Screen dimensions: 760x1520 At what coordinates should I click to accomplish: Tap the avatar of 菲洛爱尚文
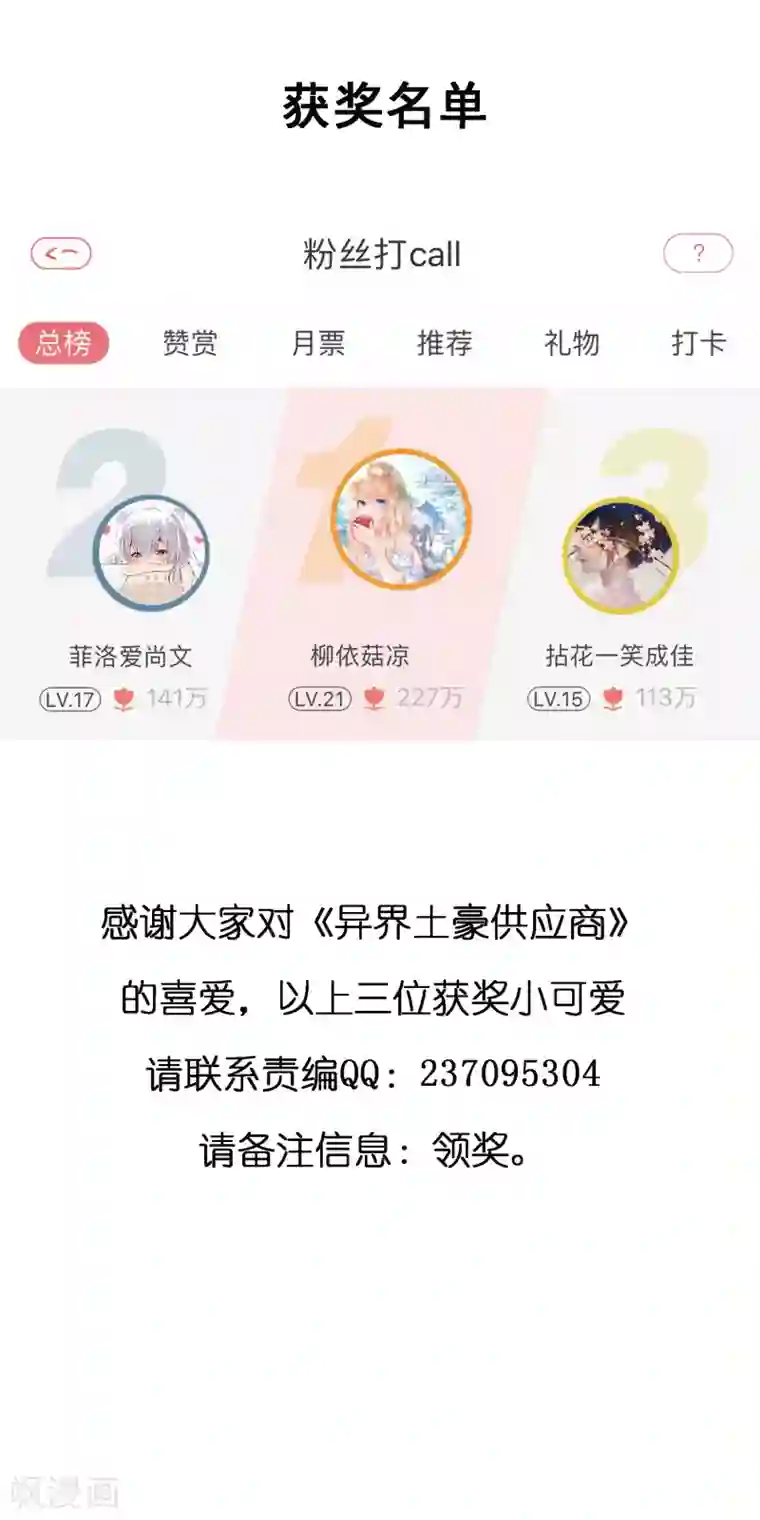[150, 552]
